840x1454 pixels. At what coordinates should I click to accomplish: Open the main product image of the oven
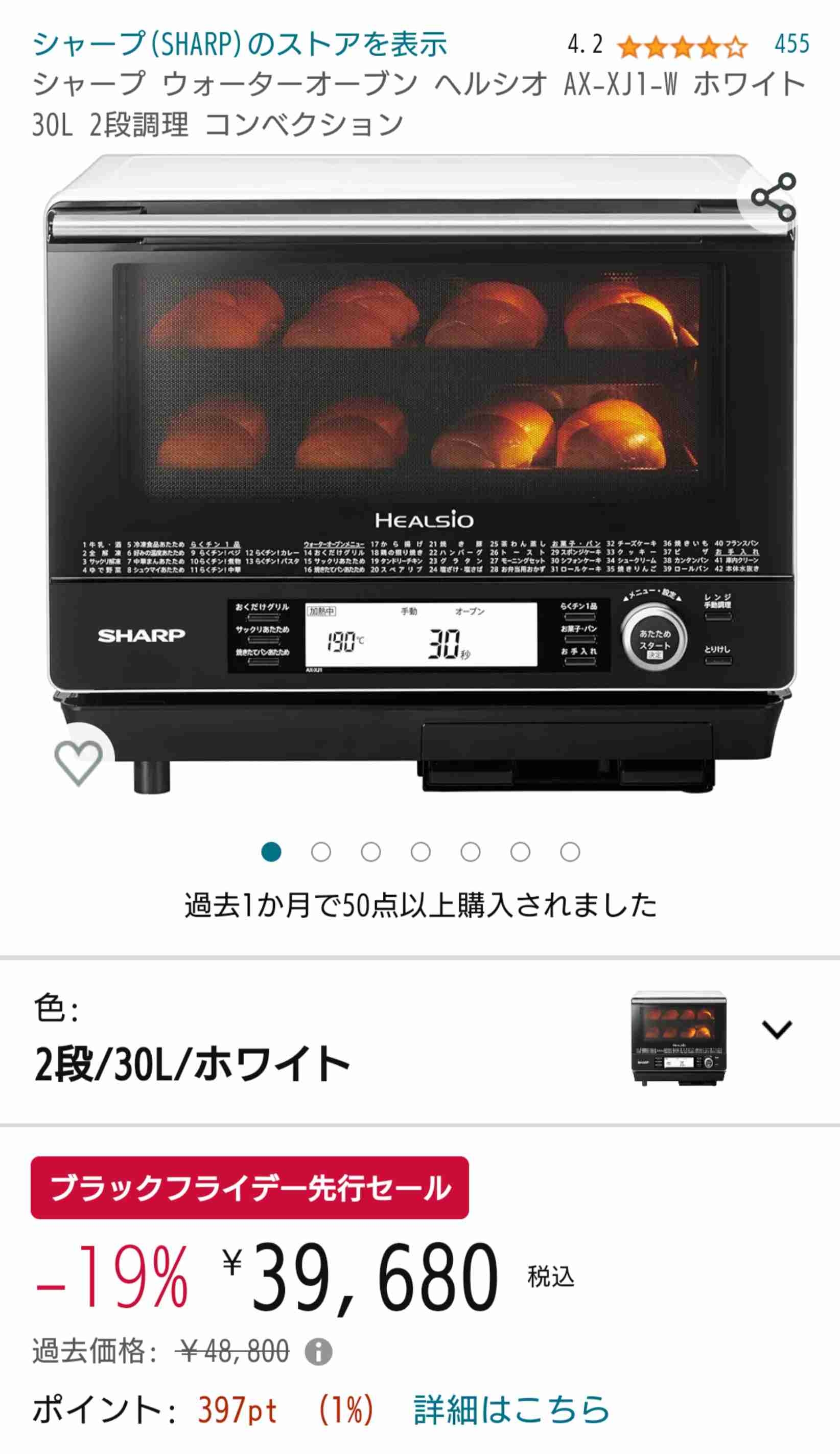[x=421, y=474]
